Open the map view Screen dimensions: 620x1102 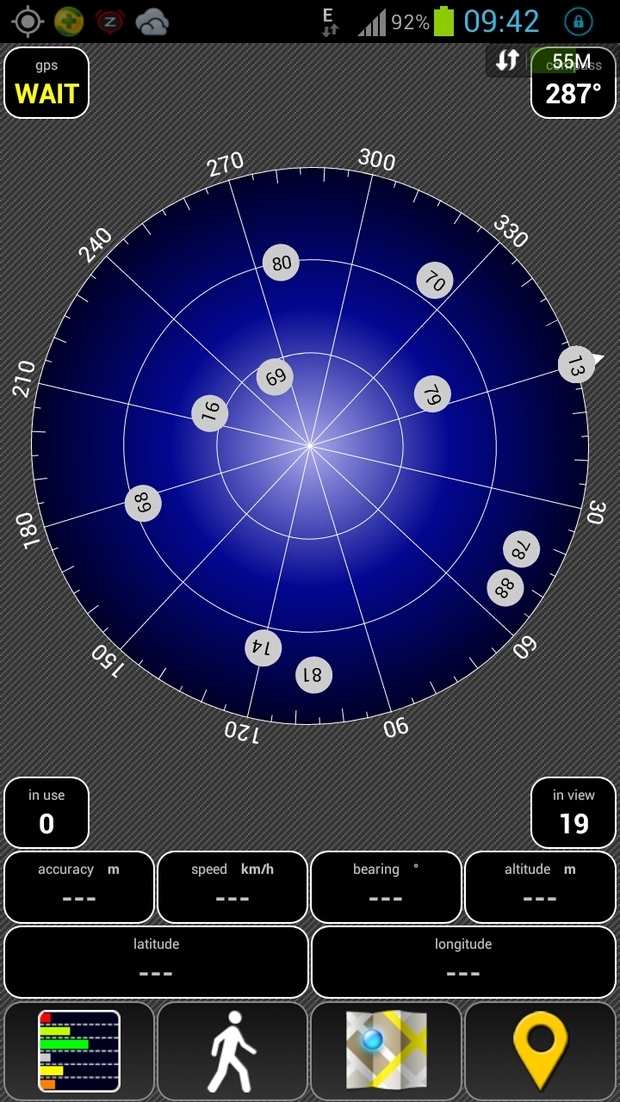coord(386,1050)
